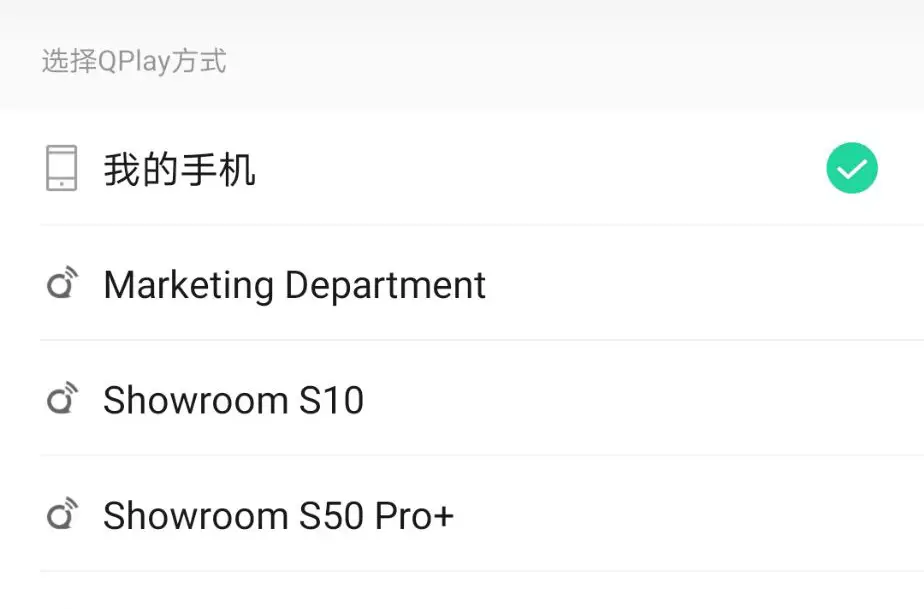Play through Showroom S50 Pro+
The image size is (924, 609).
pyautogui.click(x=278, y=516)
